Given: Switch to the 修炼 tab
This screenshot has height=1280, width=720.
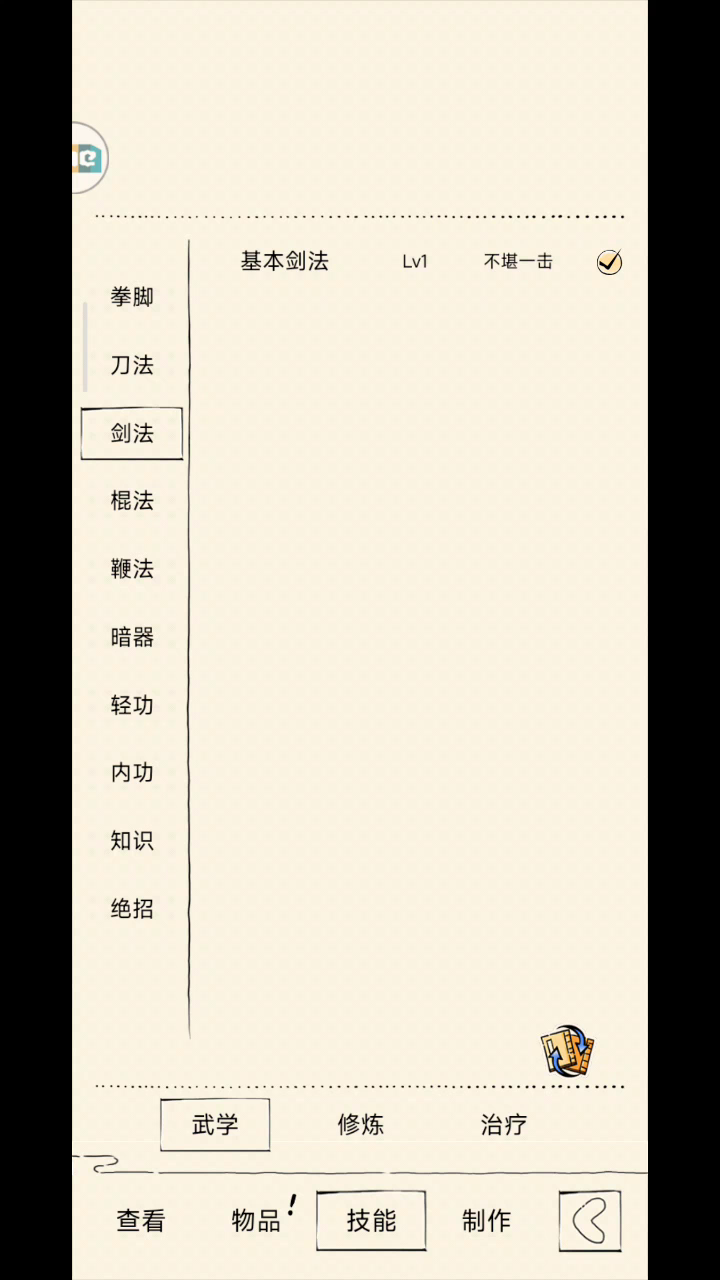Looking at the screenshot, I should (360, 1124).
